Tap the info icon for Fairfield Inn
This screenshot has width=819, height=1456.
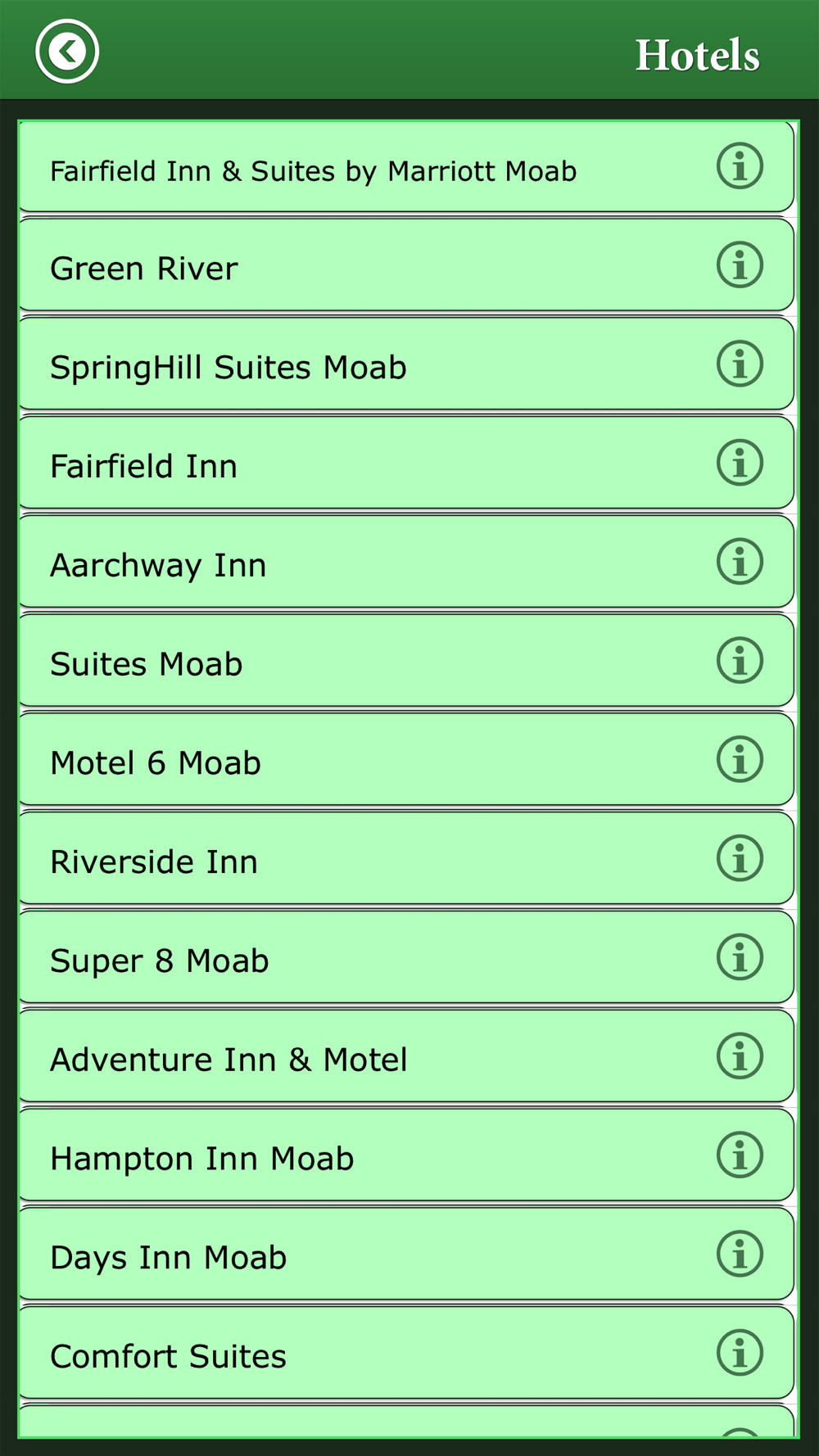(740, 463)
